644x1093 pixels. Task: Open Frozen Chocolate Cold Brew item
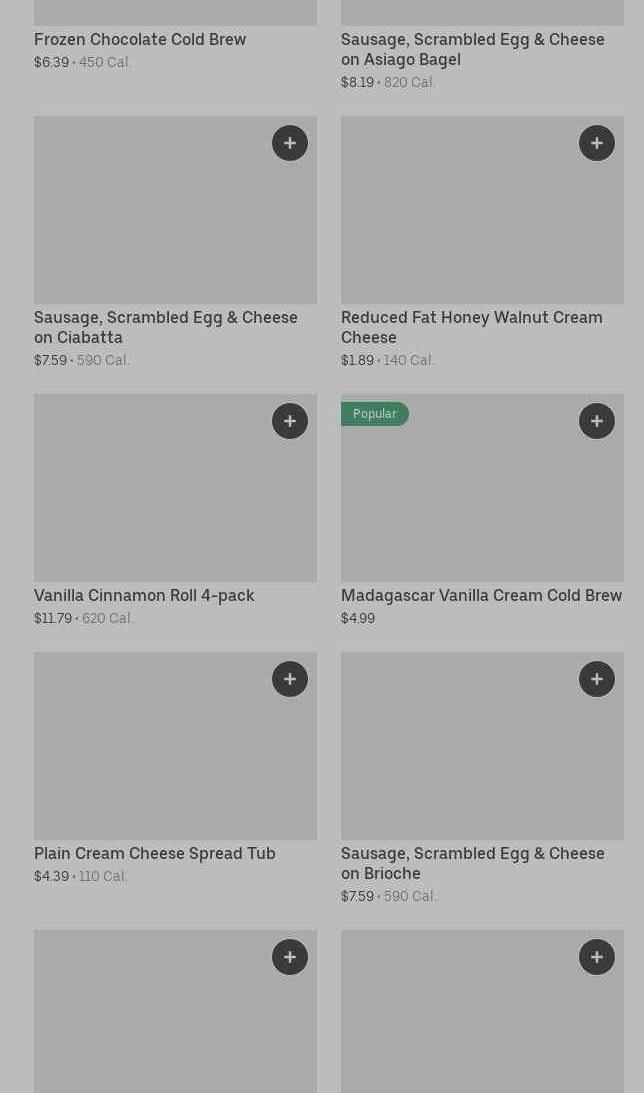coord(140,39)
